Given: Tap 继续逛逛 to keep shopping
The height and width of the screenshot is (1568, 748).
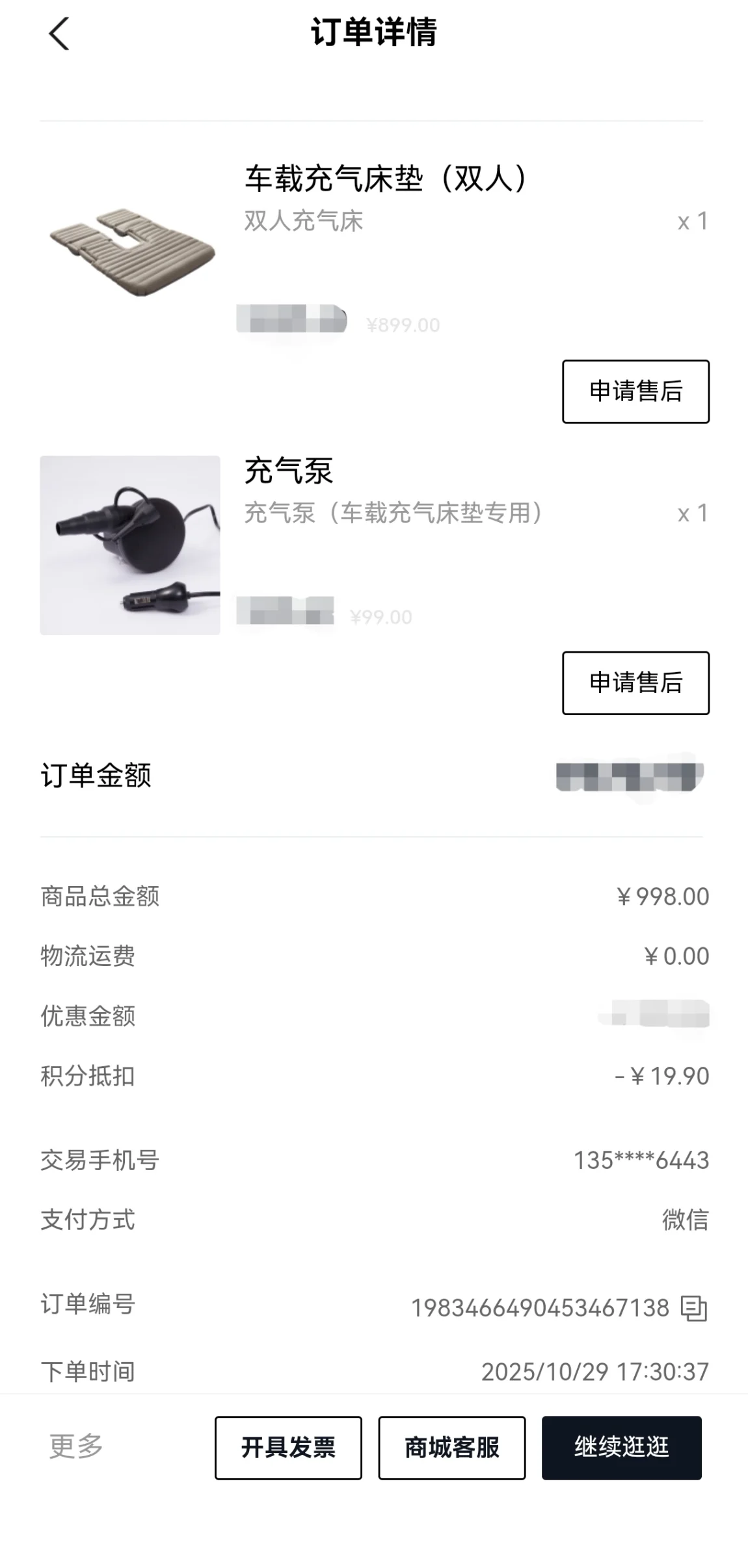Looking at the screenshot, I should click(621, 1447).
